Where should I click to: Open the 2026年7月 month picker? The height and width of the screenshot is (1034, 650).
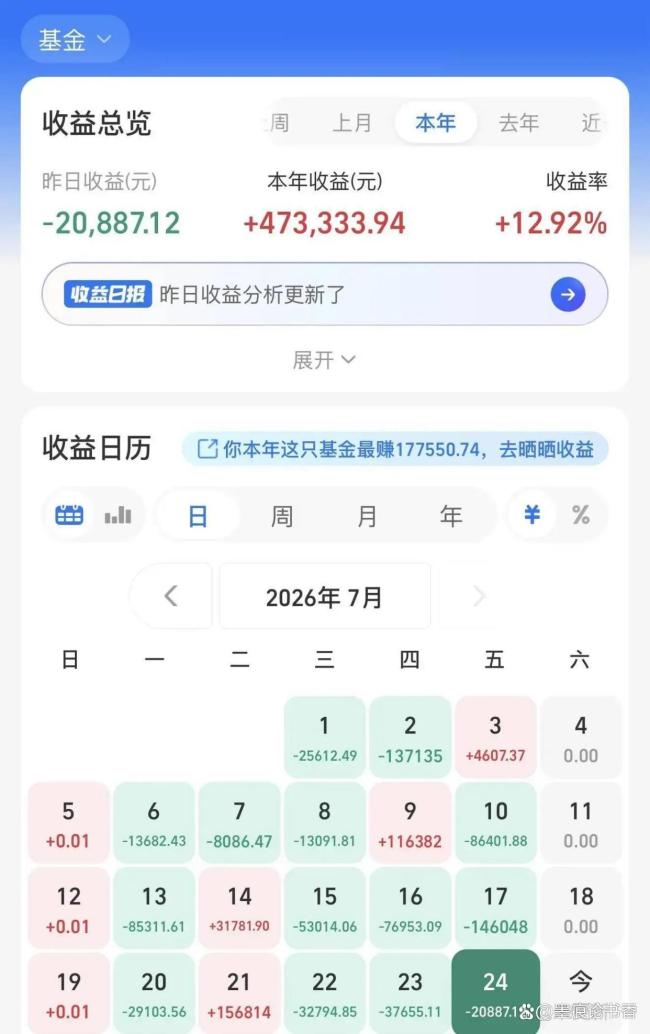(x=324, y=597)
